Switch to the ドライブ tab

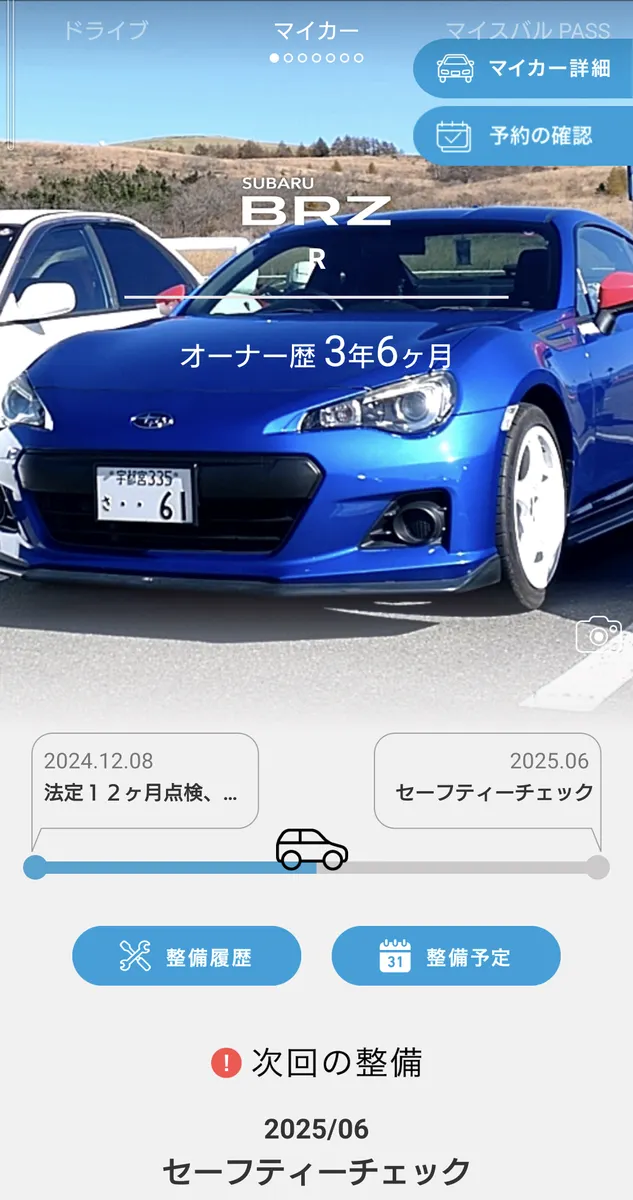tap(105, 31)
